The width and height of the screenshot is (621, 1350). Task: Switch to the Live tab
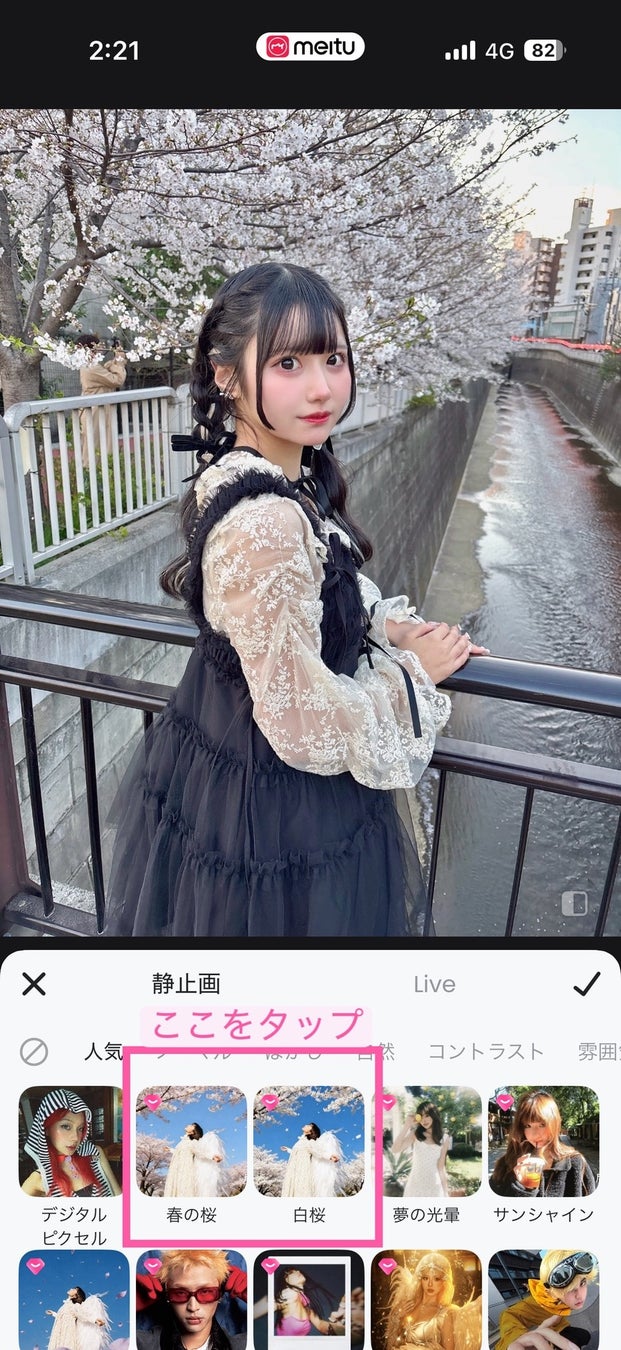coord(434,984)
